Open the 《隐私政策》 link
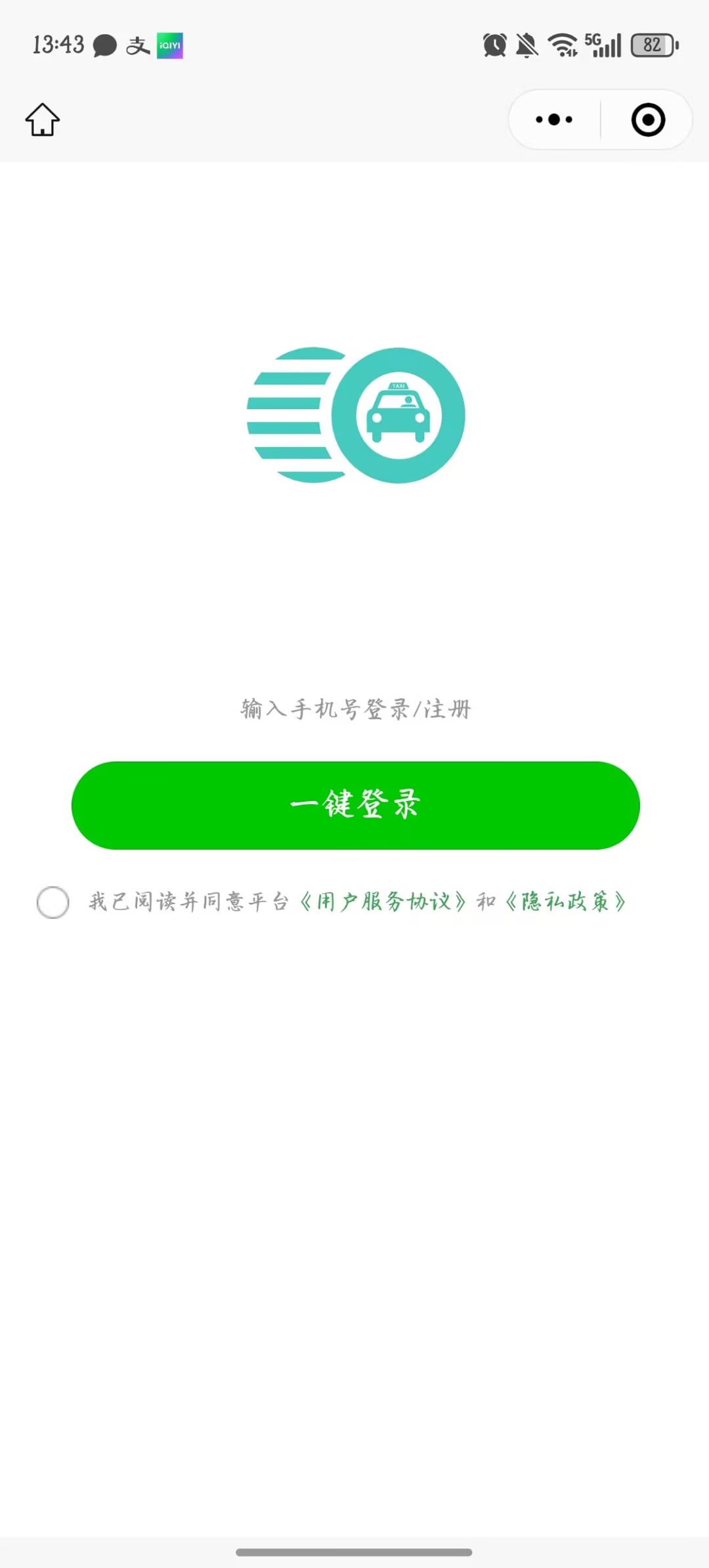 point(565,902)
